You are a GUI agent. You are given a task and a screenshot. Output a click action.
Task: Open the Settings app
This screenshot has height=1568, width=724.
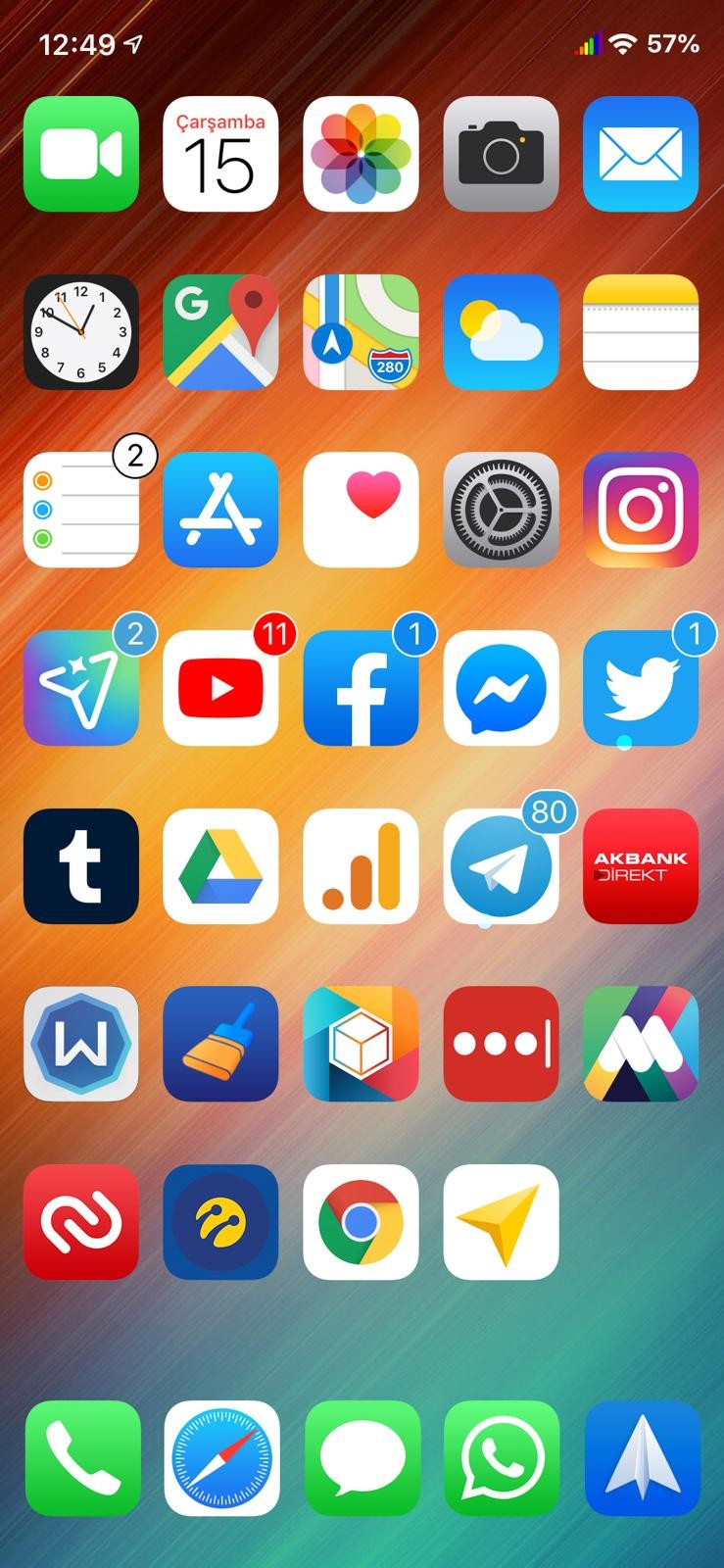click(x=501, y=510)
